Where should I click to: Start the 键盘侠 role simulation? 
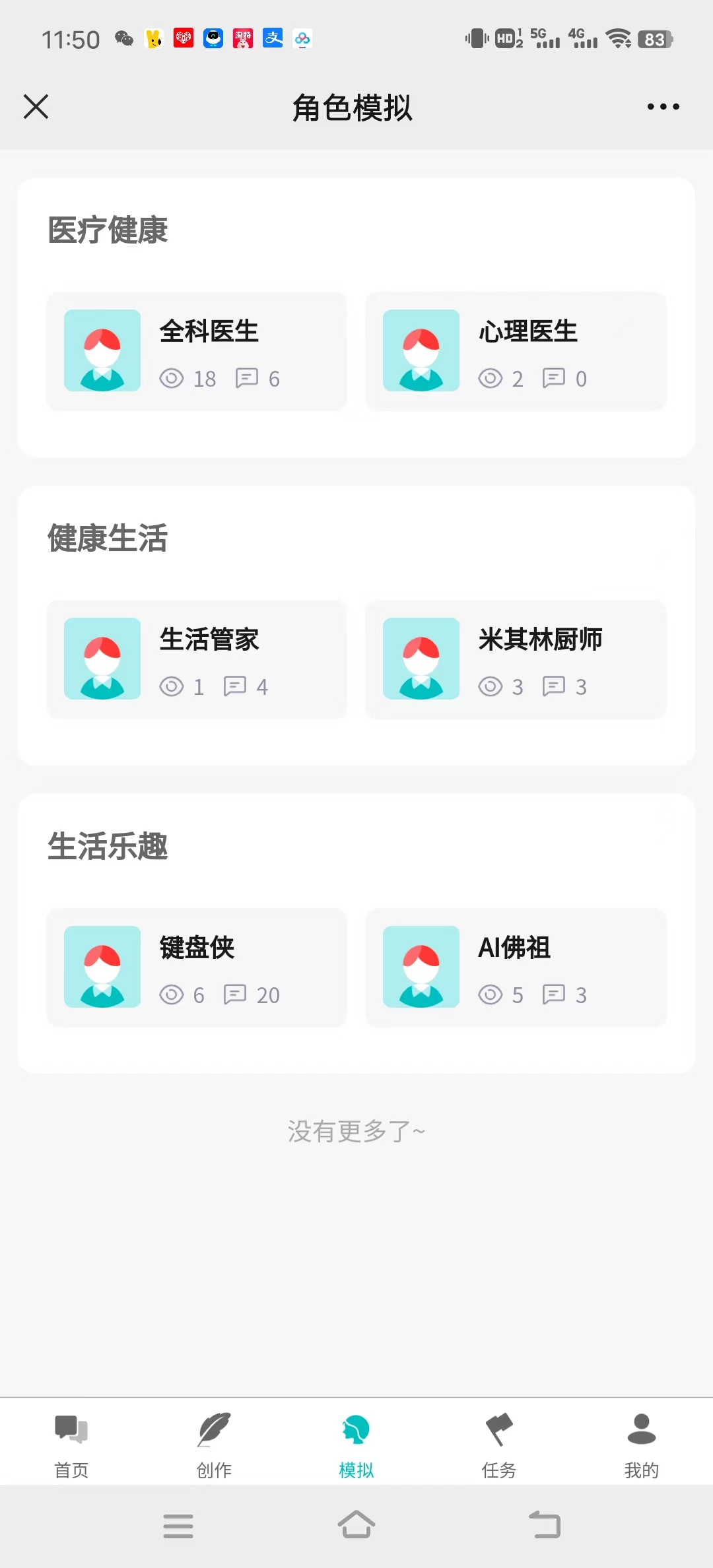point(197,967)
